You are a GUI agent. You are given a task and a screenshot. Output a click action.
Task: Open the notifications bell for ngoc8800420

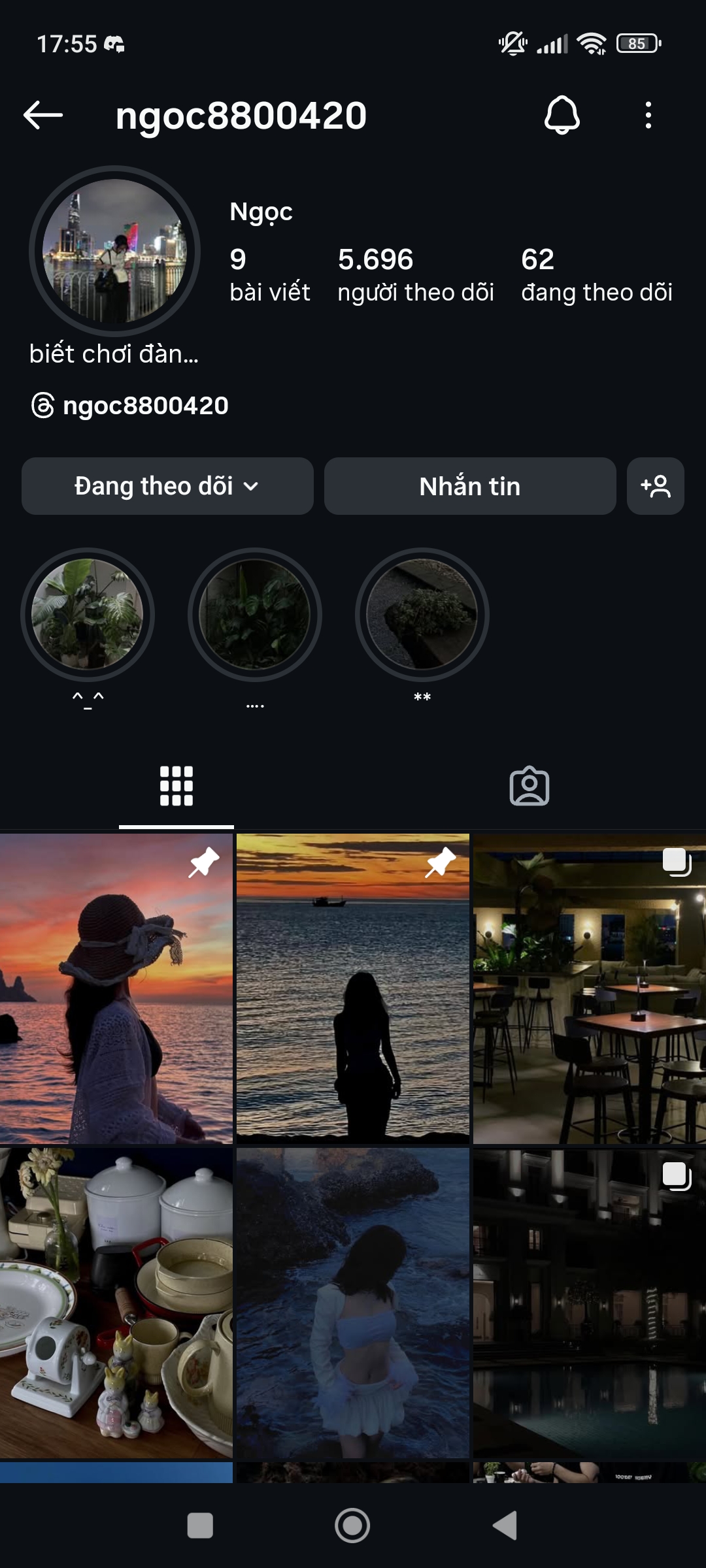562,116
